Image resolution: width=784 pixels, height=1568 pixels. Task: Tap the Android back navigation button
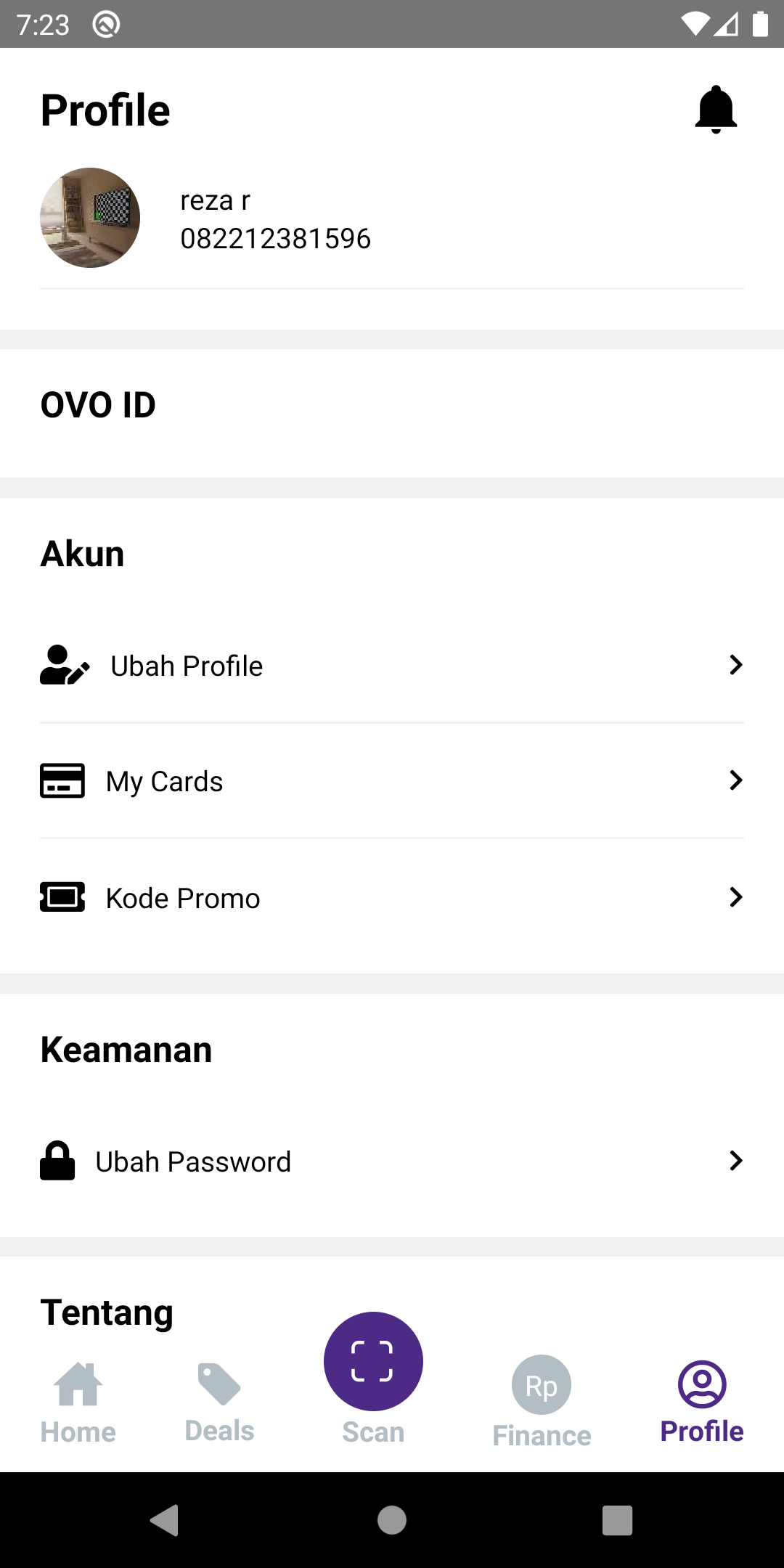tap(166, 1520)
